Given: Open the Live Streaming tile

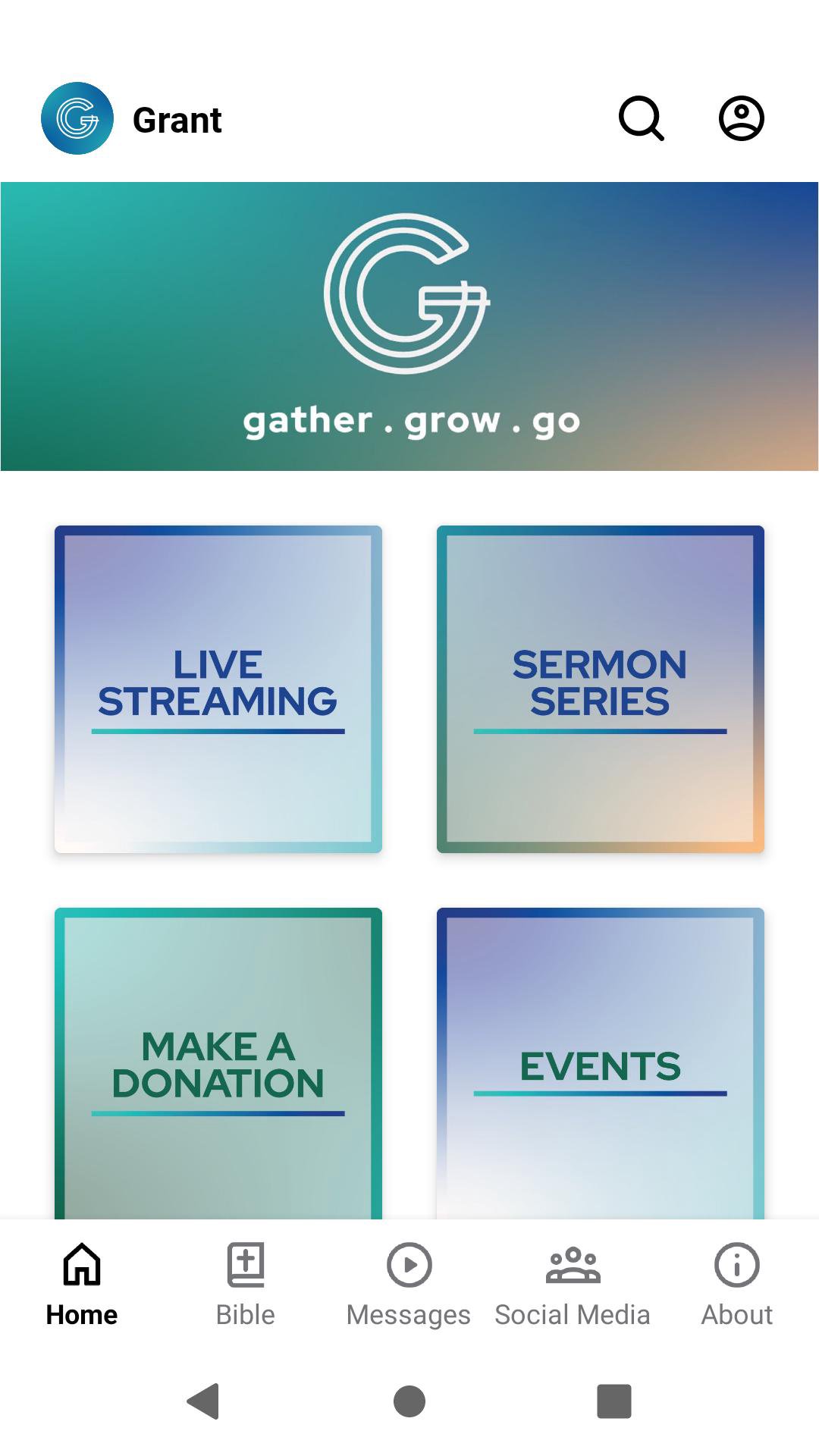Looking at the screenshot, I should tap(218, 689).
